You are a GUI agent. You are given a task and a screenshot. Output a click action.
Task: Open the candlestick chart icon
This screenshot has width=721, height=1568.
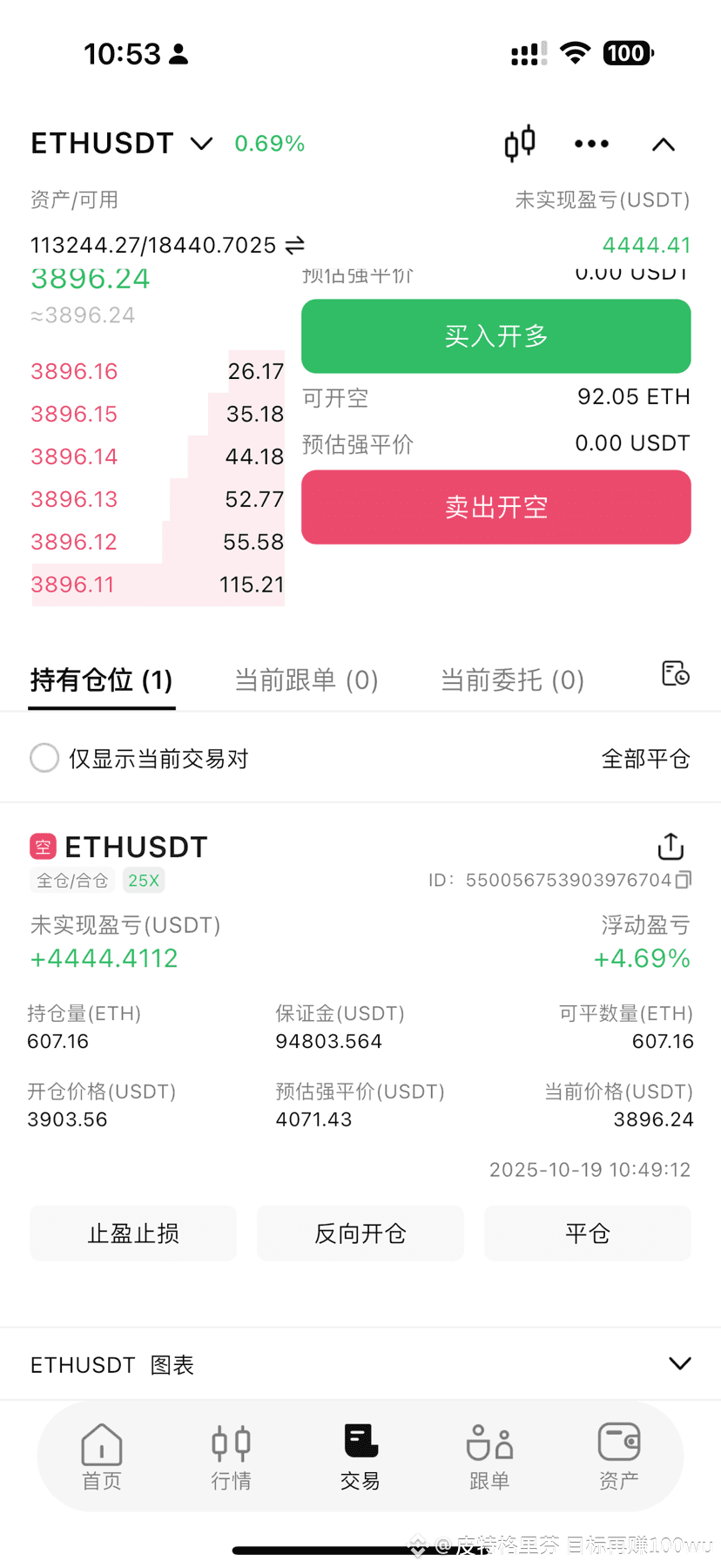click(x=520, y=144)
